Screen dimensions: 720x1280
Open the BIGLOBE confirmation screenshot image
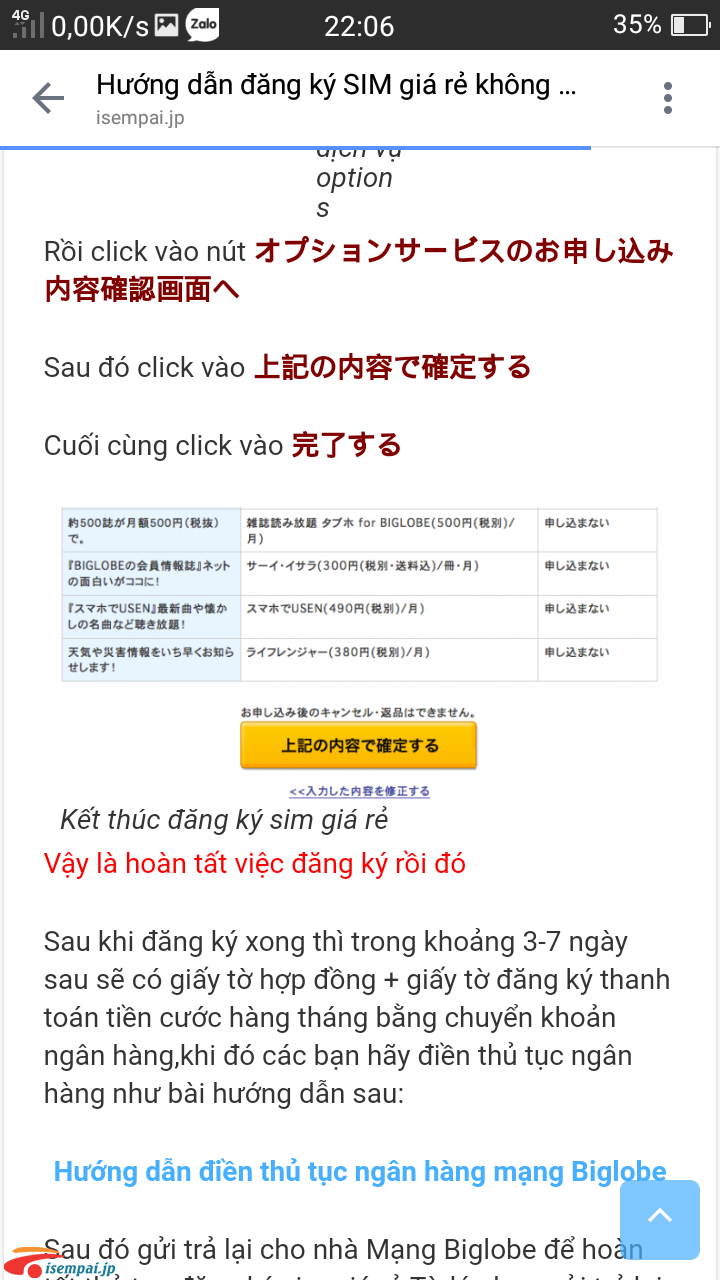pos(359,652)
